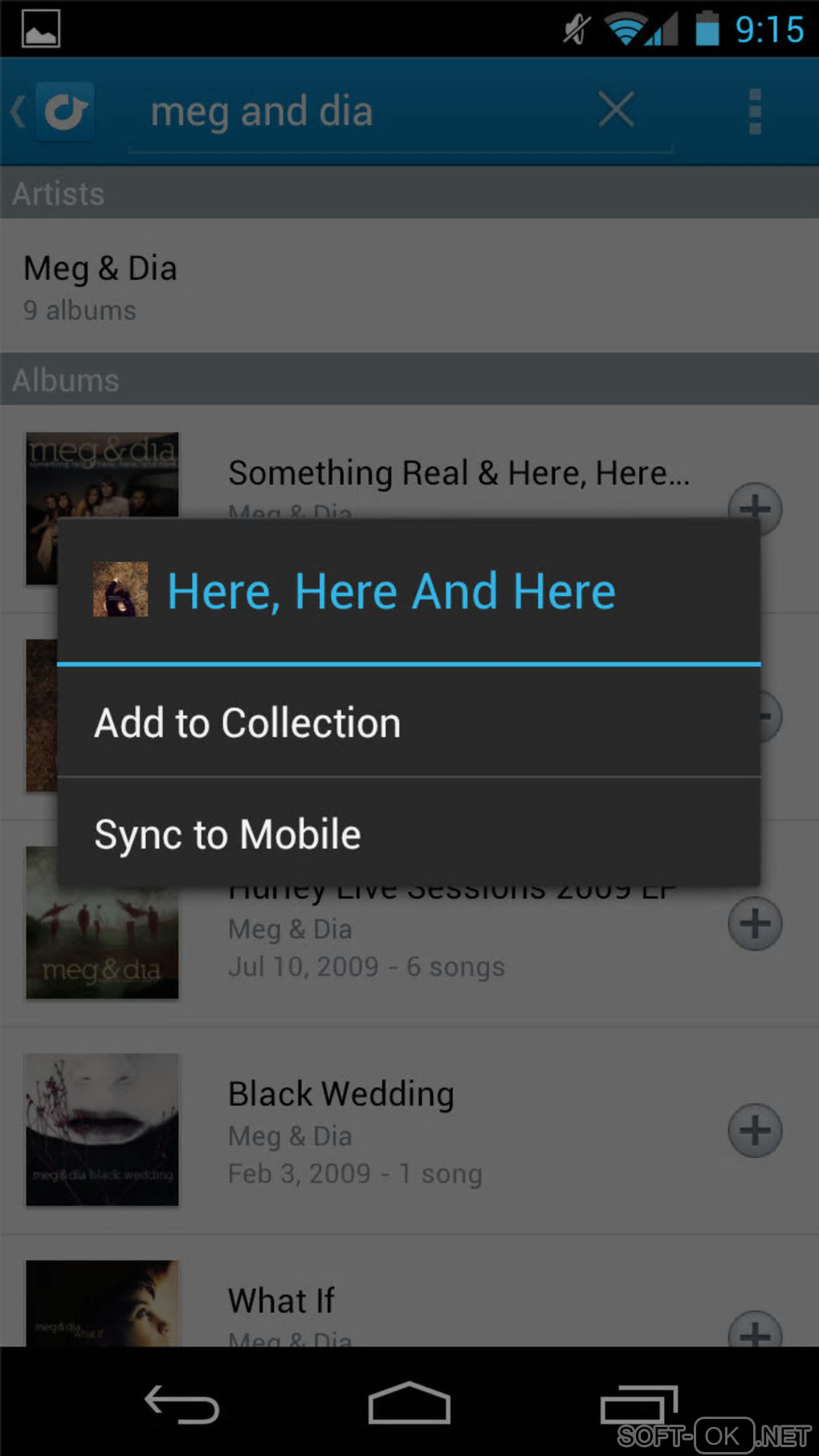Clear the search text with X

coord(616,109)
